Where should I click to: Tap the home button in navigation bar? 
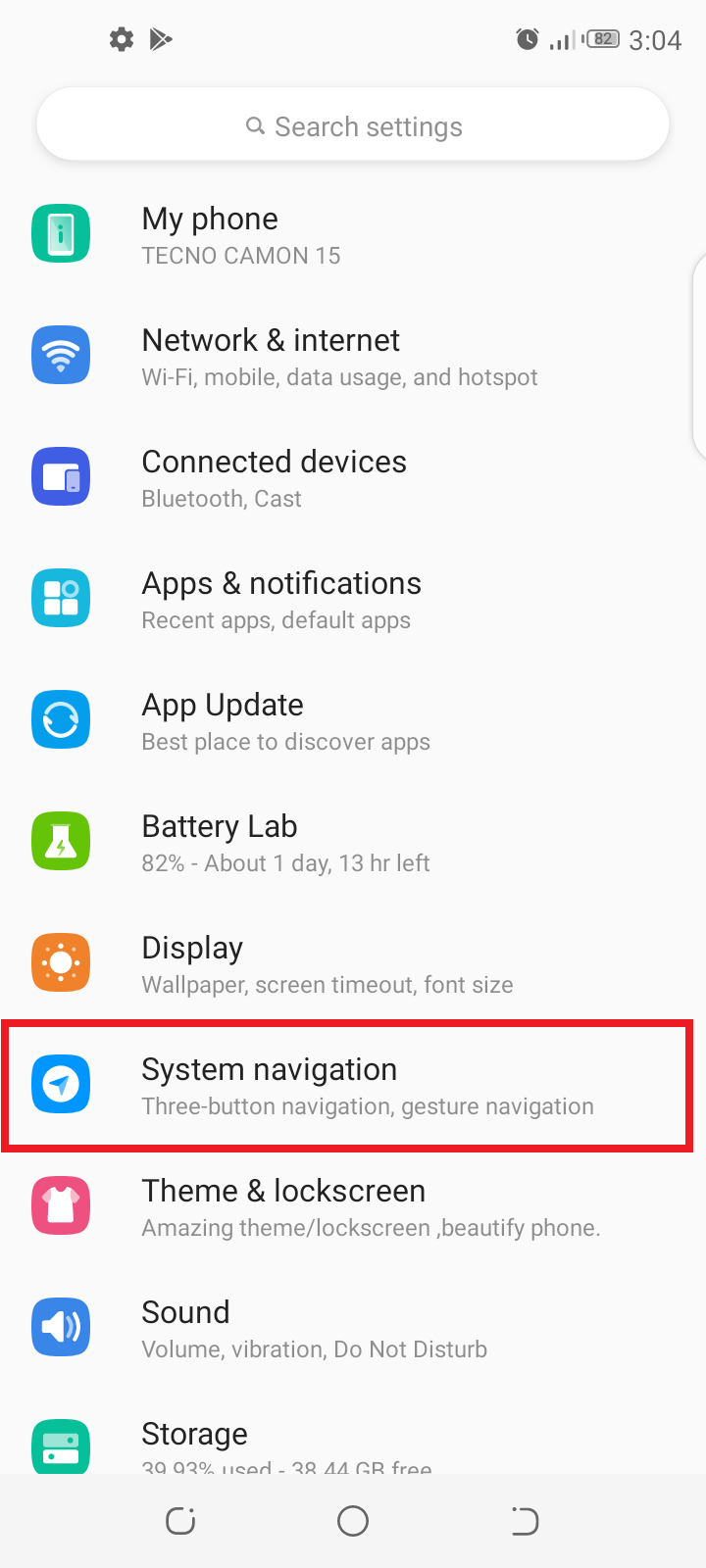coord(353,1521)
